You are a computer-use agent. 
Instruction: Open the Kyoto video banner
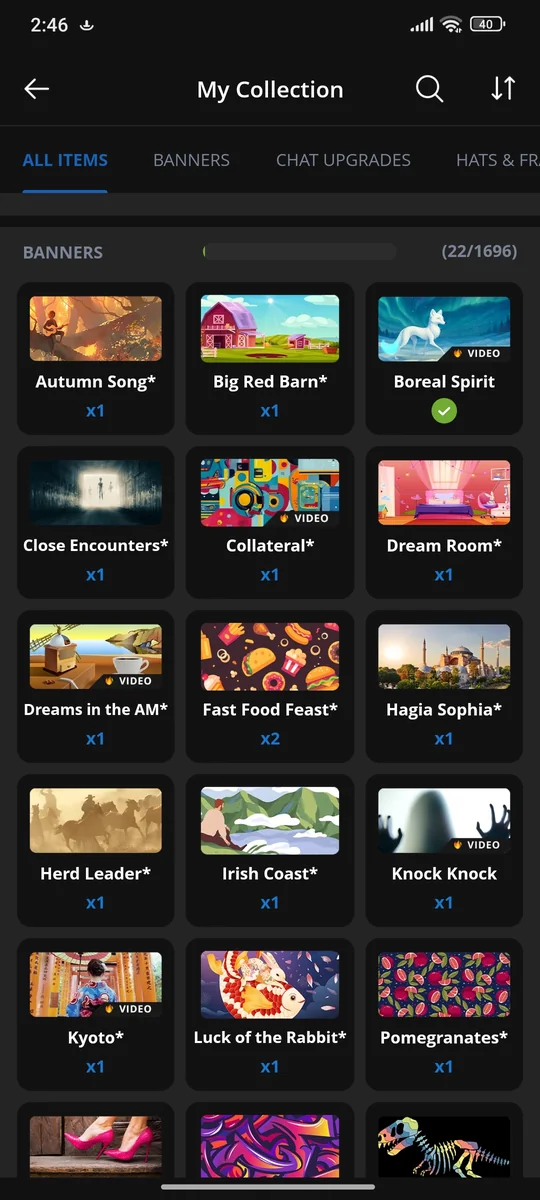(96, 1013)
